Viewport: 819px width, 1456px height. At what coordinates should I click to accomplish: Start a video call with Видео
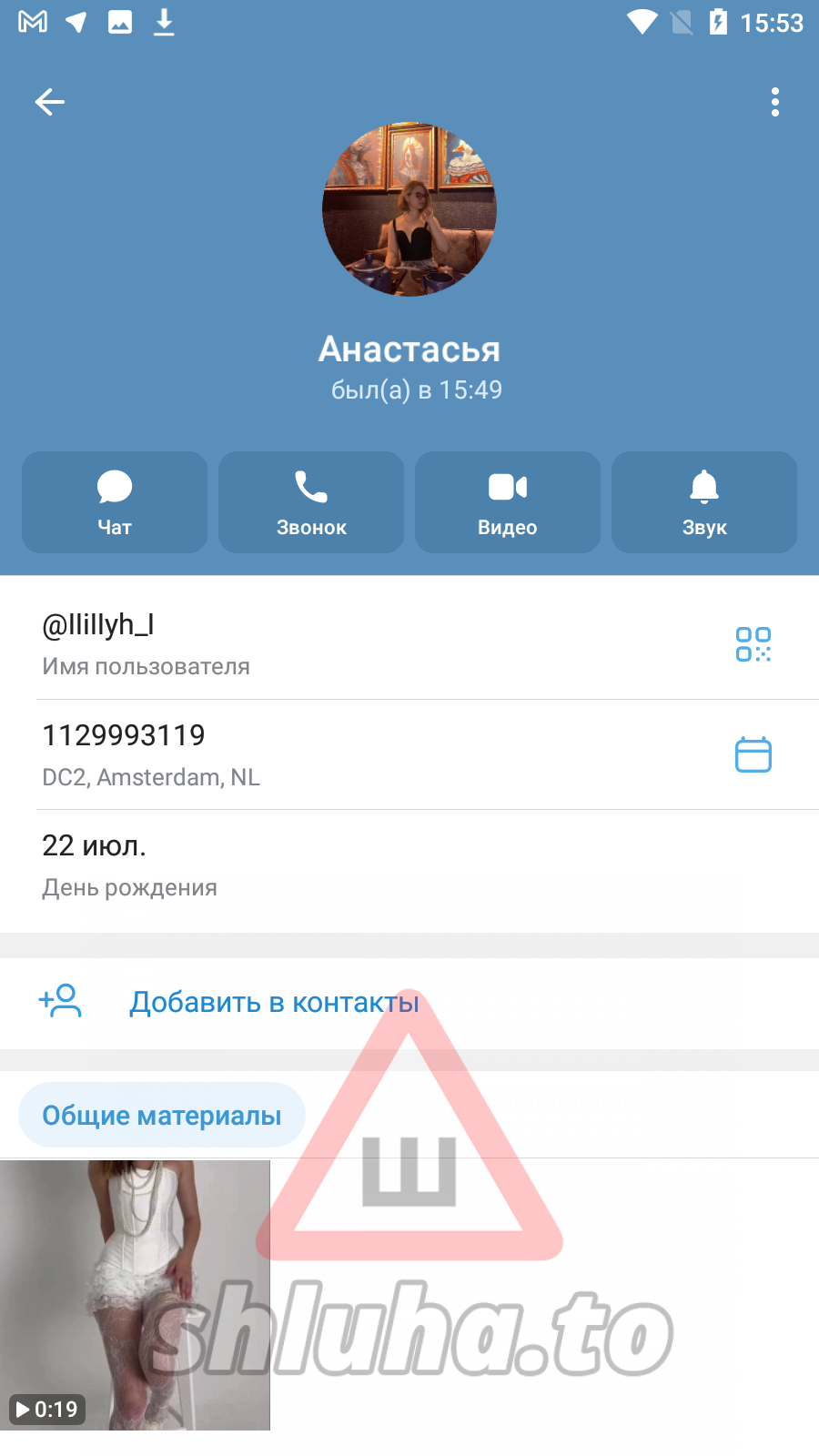click(508, 502)
